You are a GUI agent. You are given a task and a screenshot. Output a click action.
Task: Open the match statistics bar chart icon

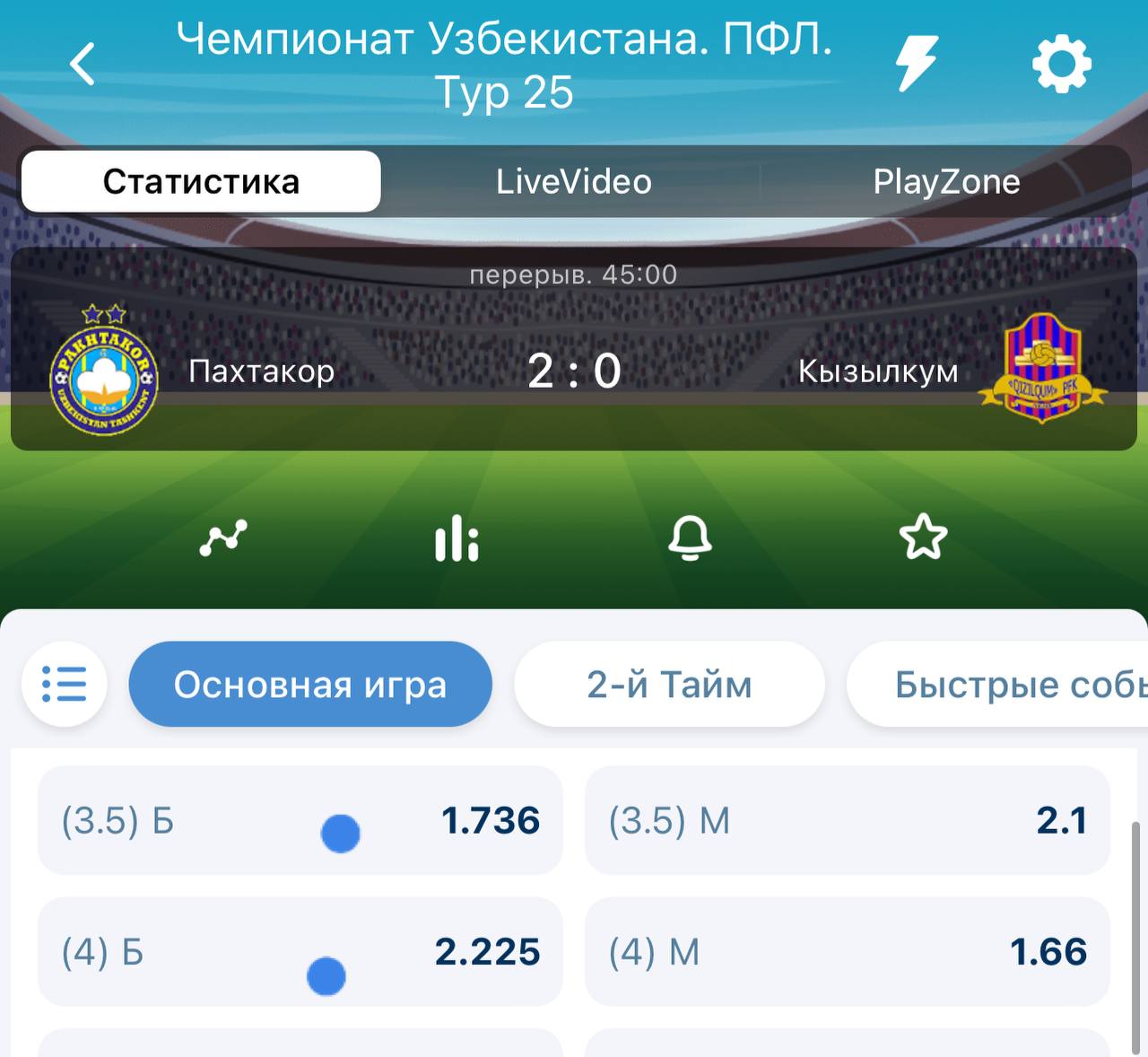(x=457, y=538)
